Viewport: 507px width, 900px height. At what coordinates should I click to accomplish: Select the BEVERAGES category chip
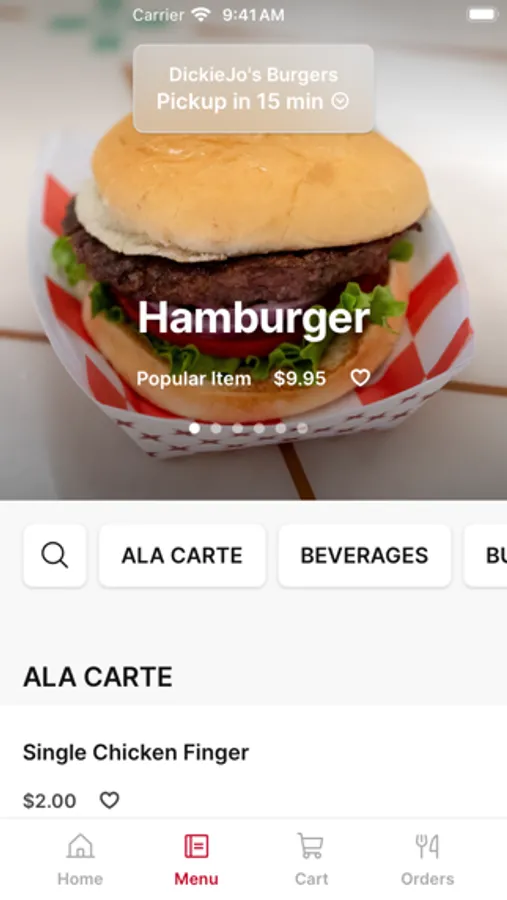pos(364,555)
